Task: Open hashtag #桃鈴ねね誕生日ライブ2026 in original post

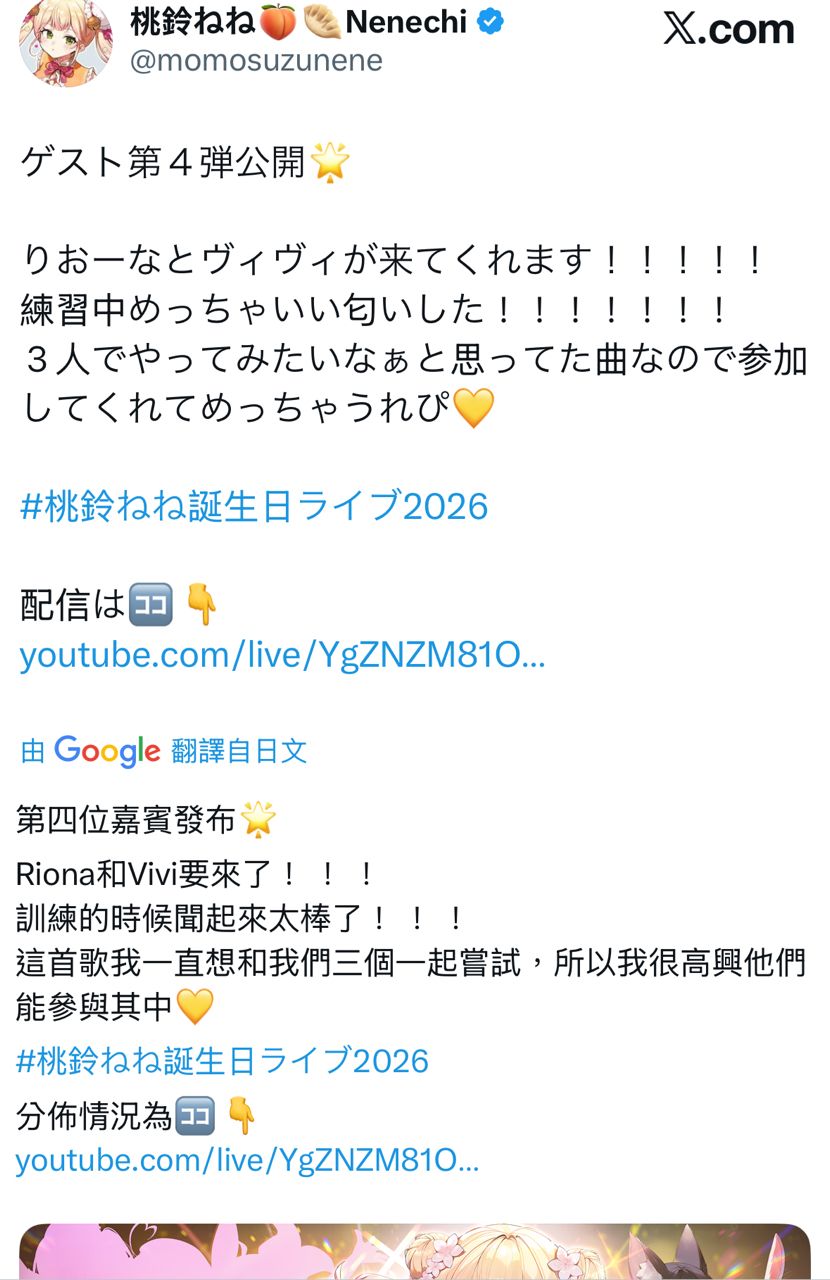Action: [254, 507]
